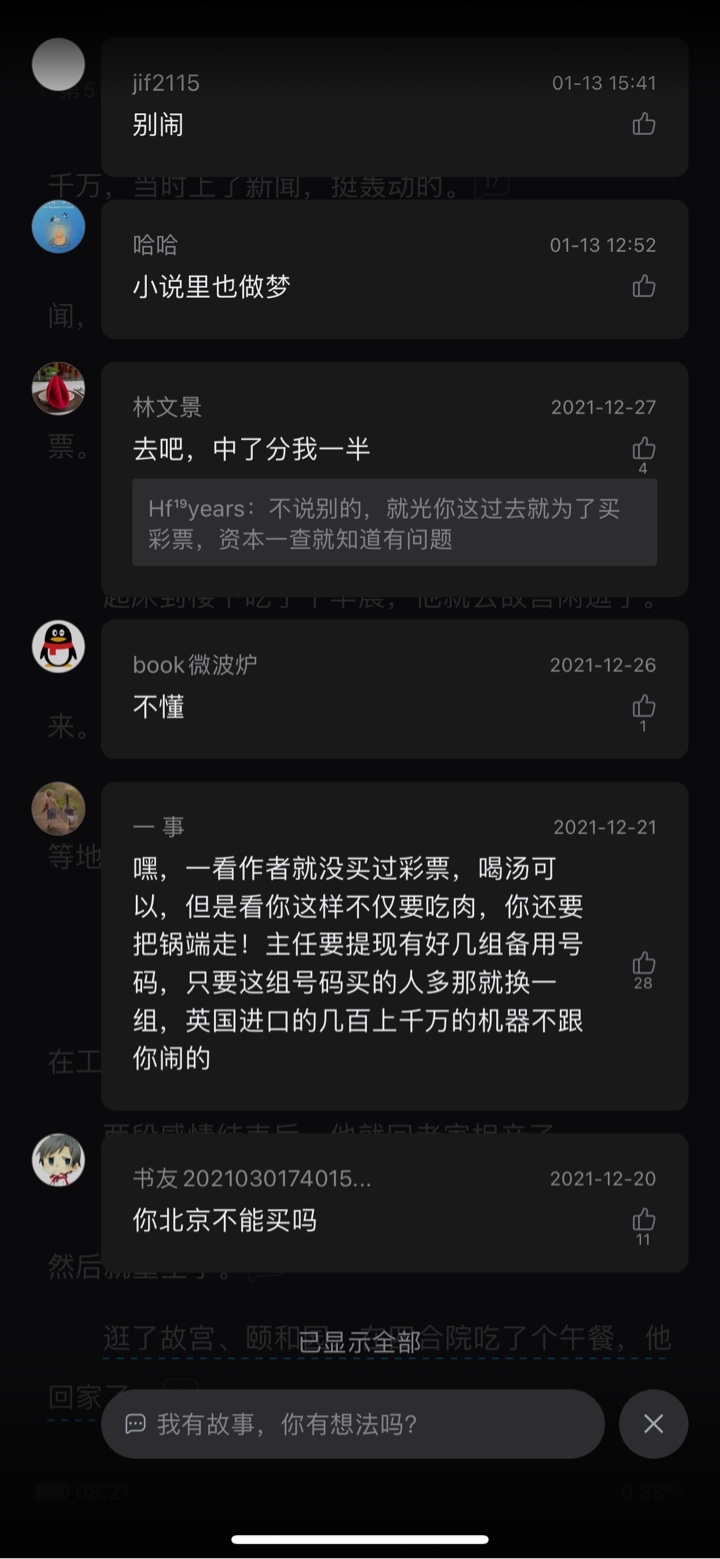Image resolution: width=720 pixels, height=1559 pixels.
Task: Like jif2115's comment 别闹
Action: [644, 124]
